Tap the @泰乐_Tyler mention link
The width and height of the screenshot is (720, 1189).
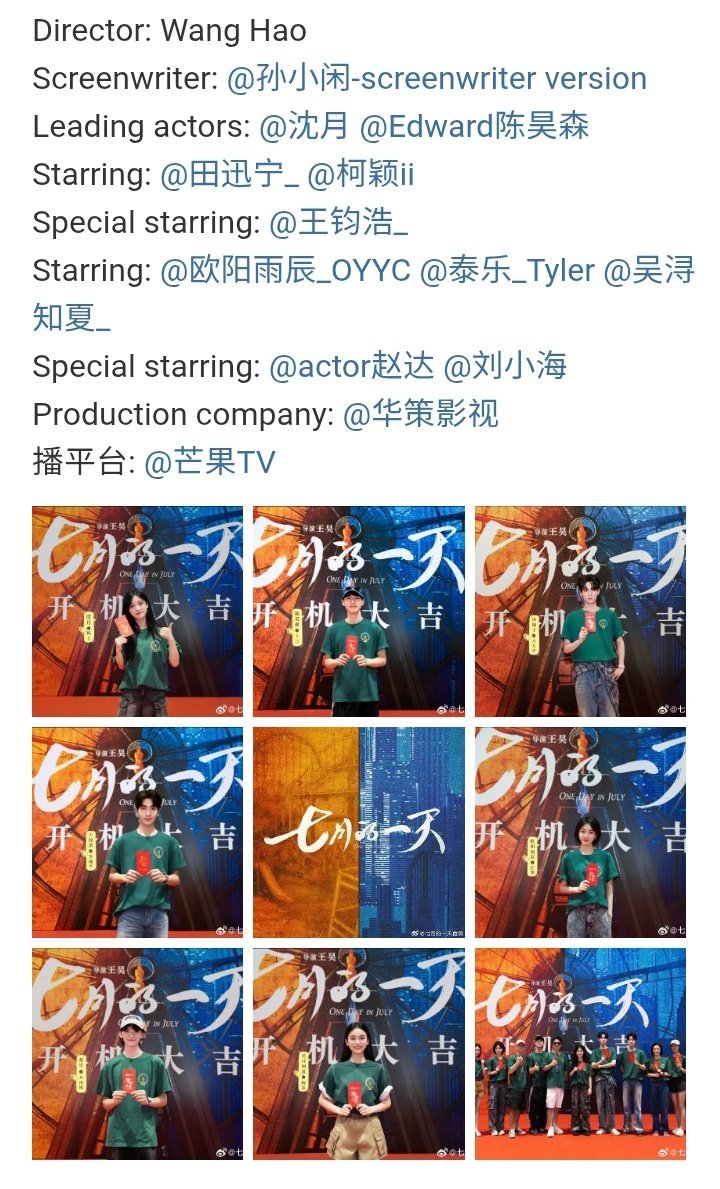click(507, 271)
